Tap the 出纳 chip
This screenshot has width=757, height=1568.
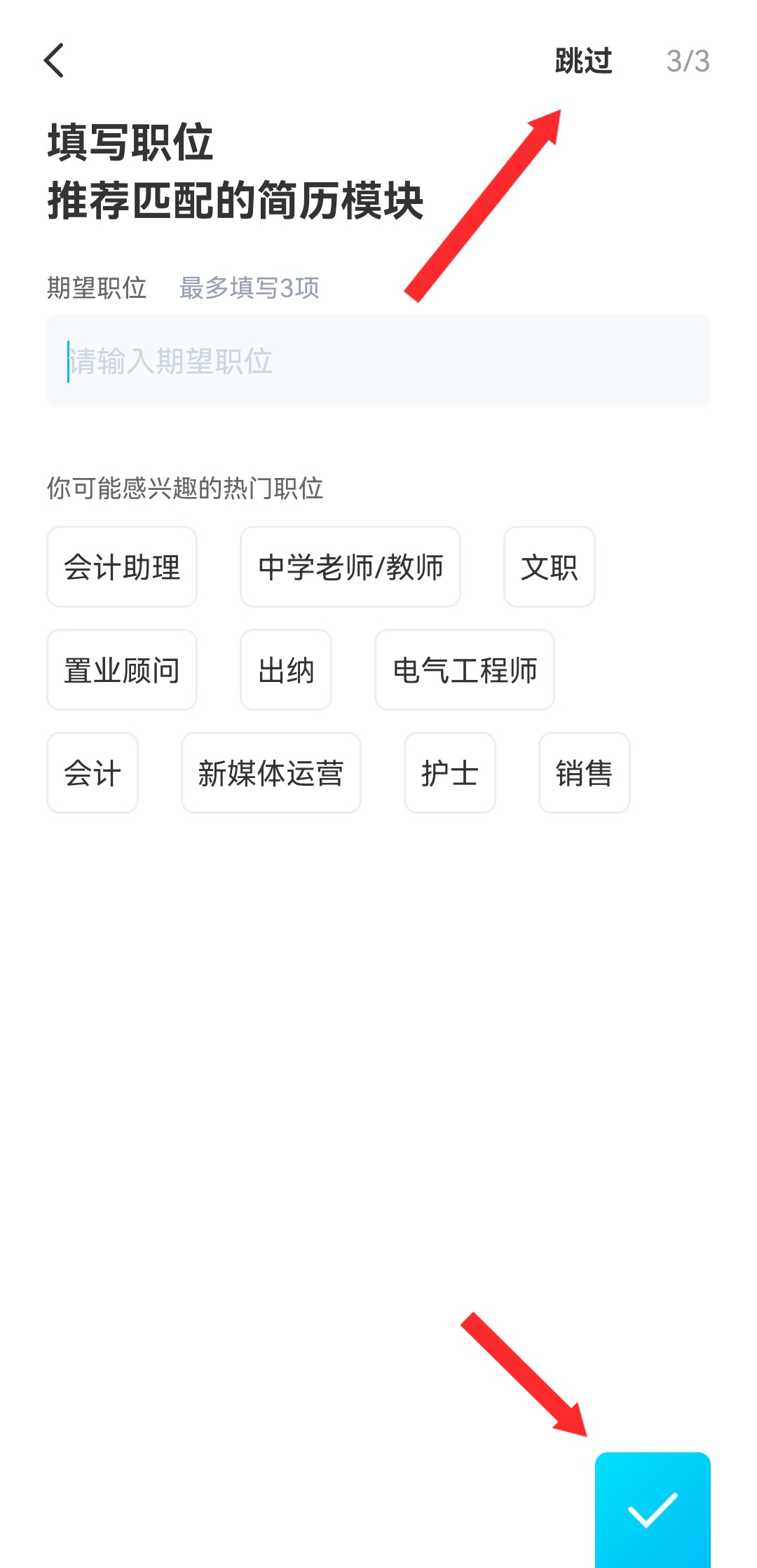(286, 670)
